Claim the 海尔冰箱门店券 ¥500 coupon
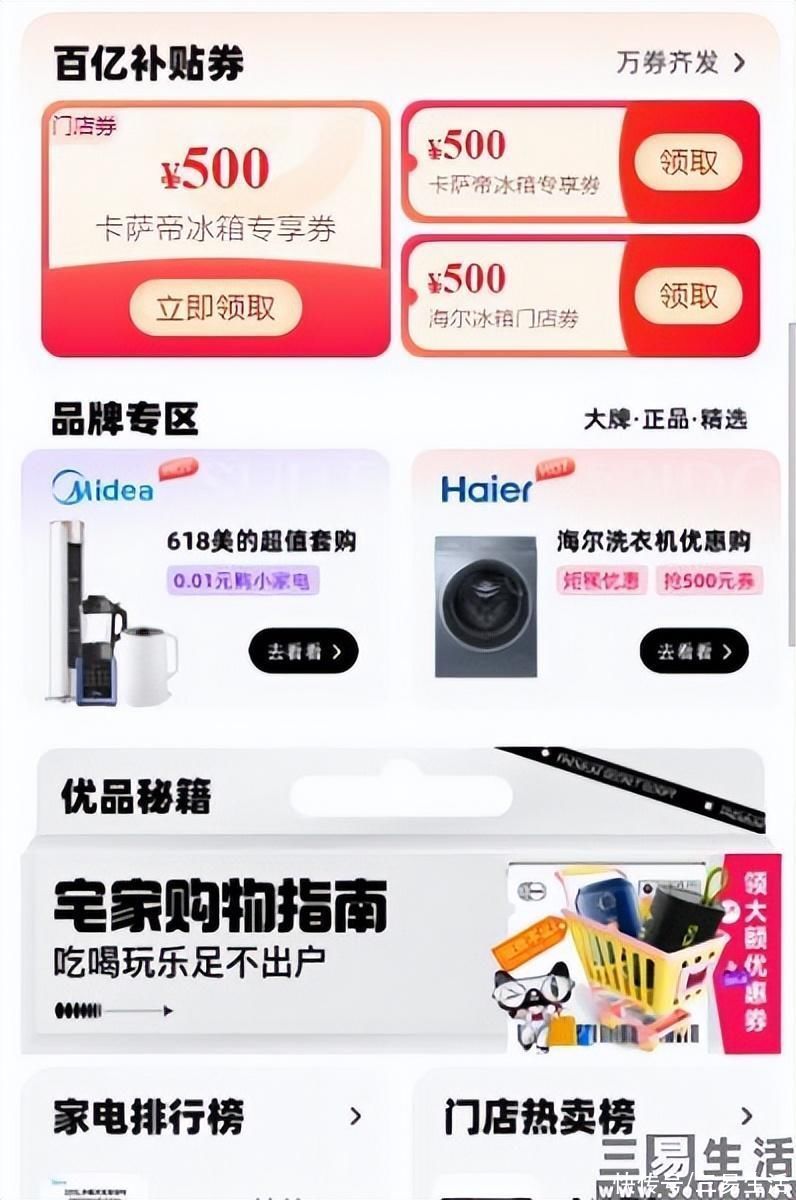The width and height of the screenshot is (796, 1200). 688,296
